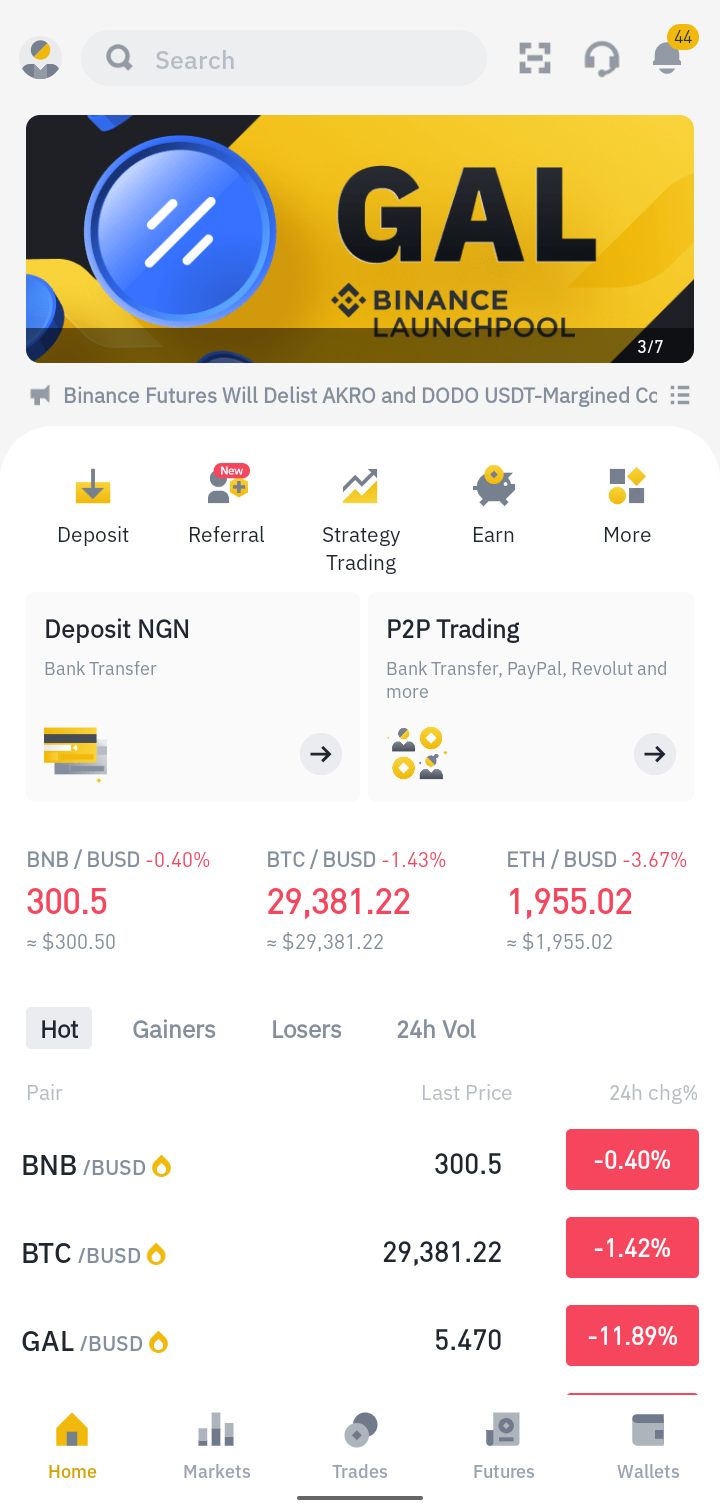Open customer support headset icon

(601, 59)
